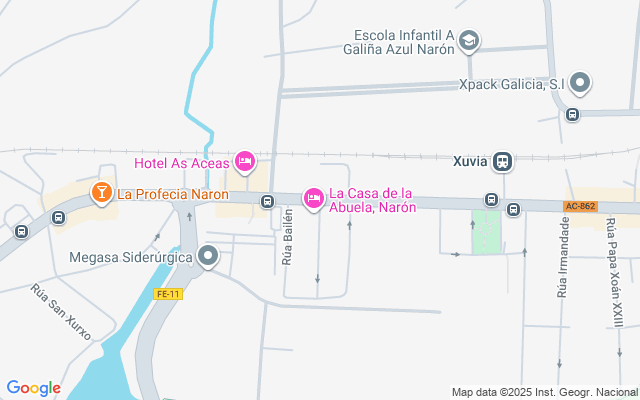Open the Hotel As Aceas marker
Viewport: 640px width, 400px height.
(x=245, y=161)
